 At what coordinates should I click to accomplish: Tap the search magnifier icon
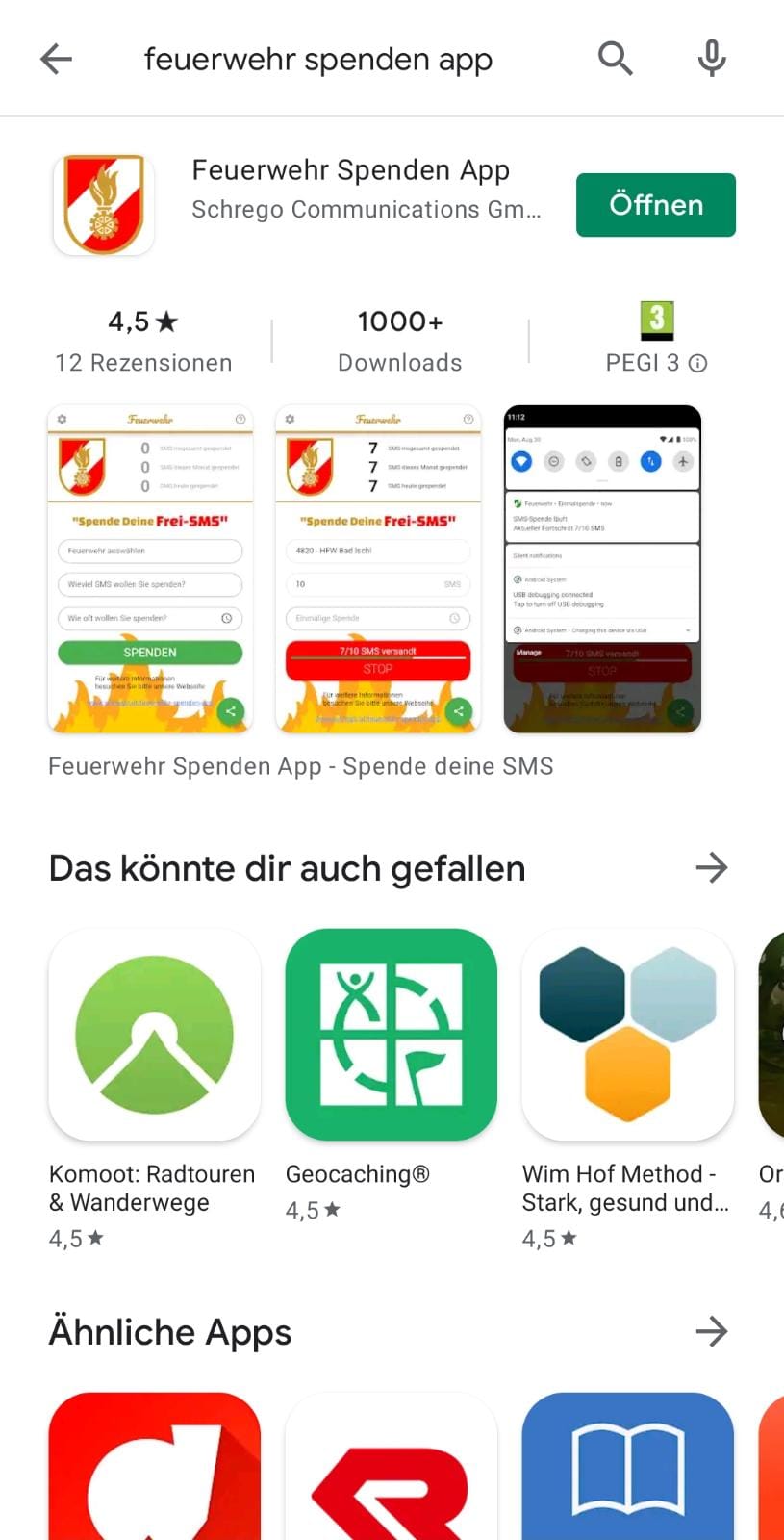click(x=615, y=59)
